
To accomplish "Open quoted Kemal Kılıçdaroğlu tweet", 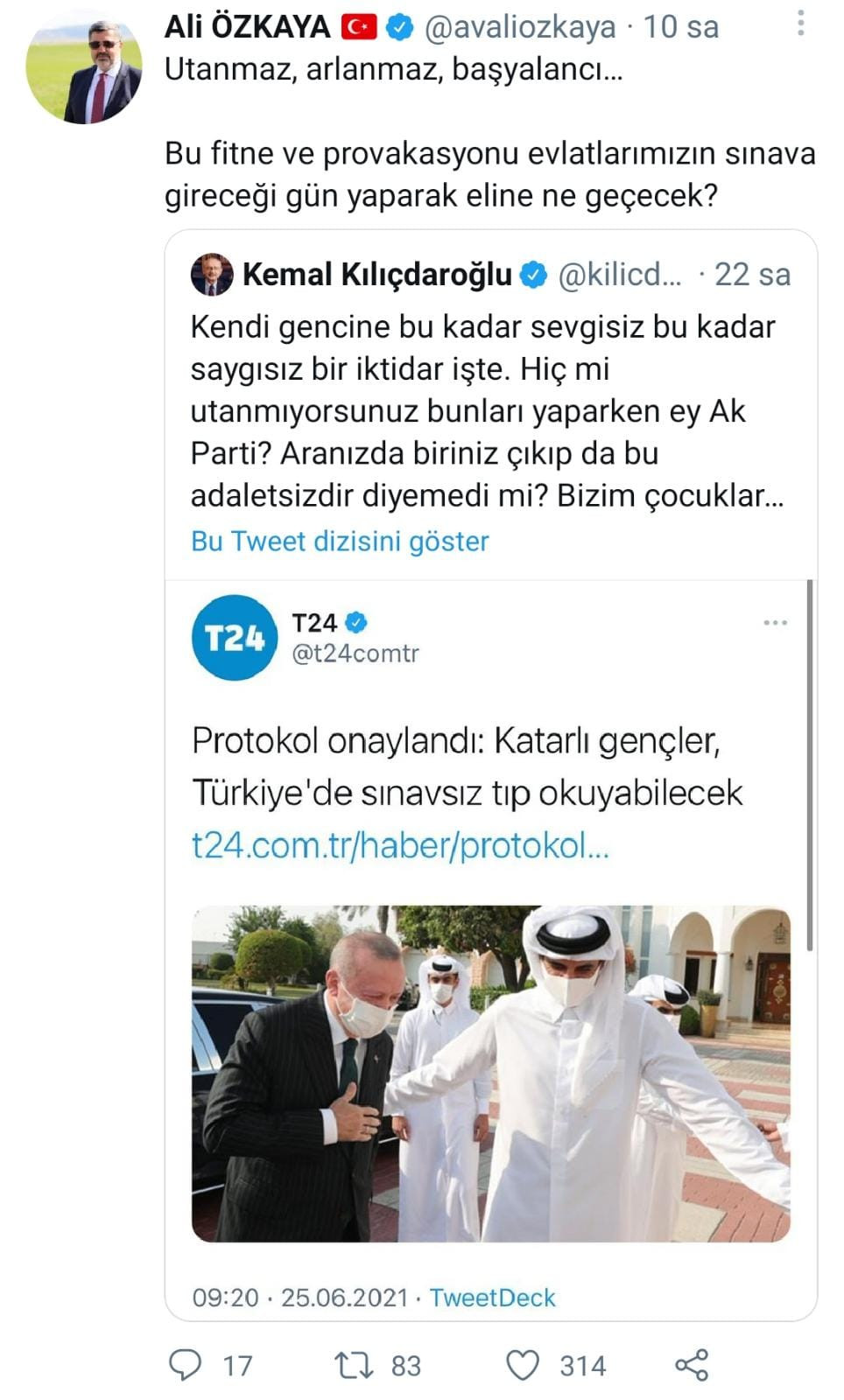I will click(x=486, y=411).
